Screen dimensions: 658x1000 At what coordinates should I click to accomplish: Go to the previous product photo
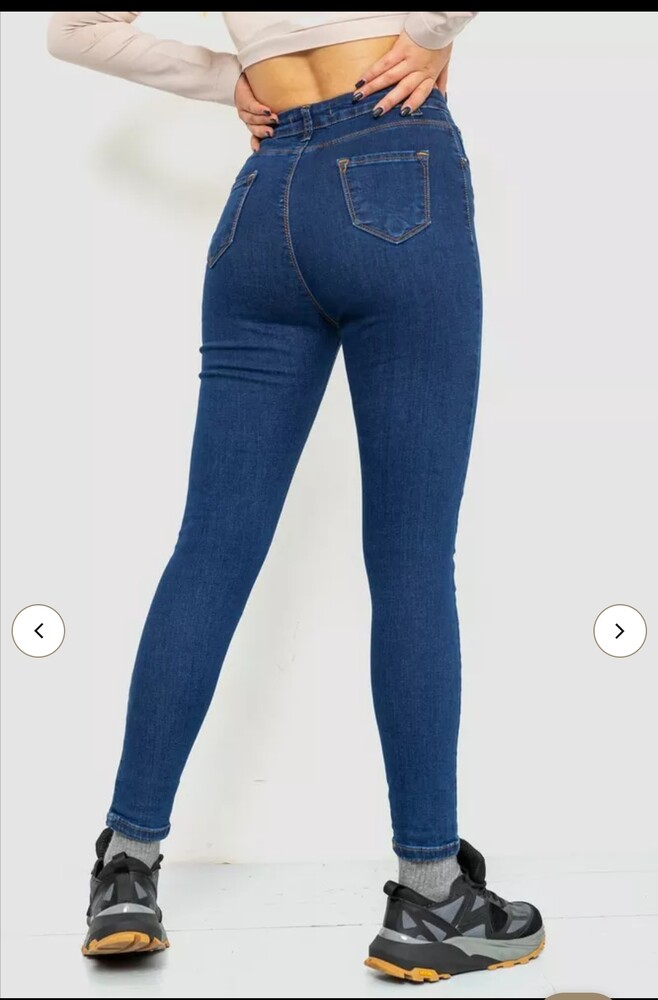pos(38,631)
